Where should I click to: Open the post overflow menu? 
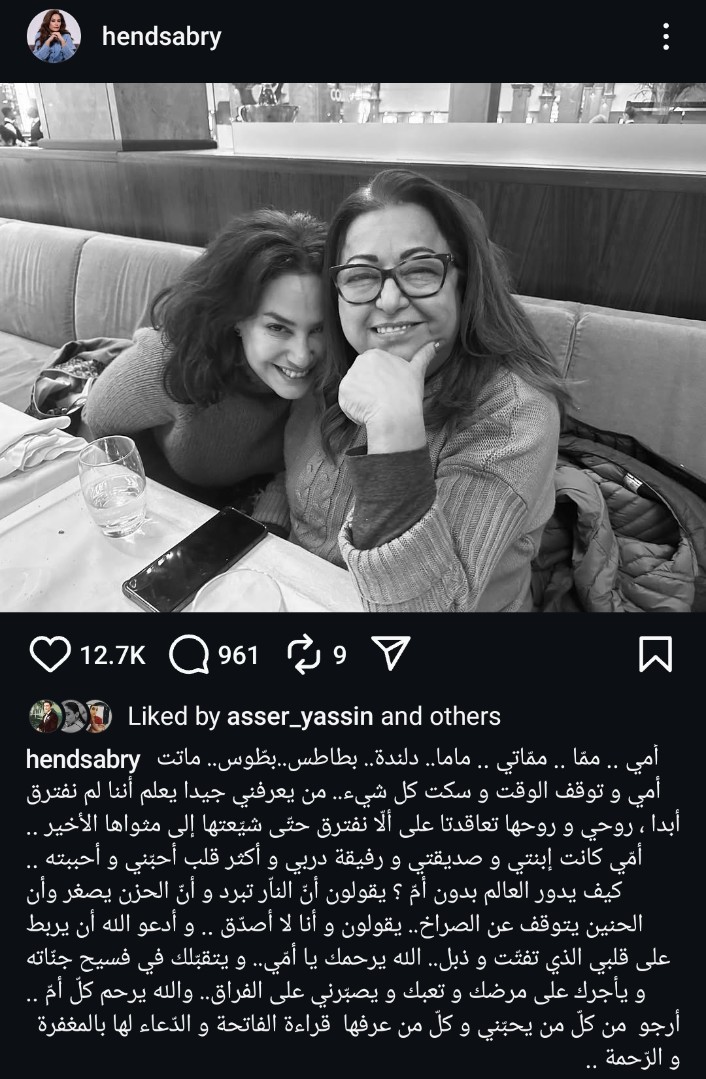click(666, 37)
